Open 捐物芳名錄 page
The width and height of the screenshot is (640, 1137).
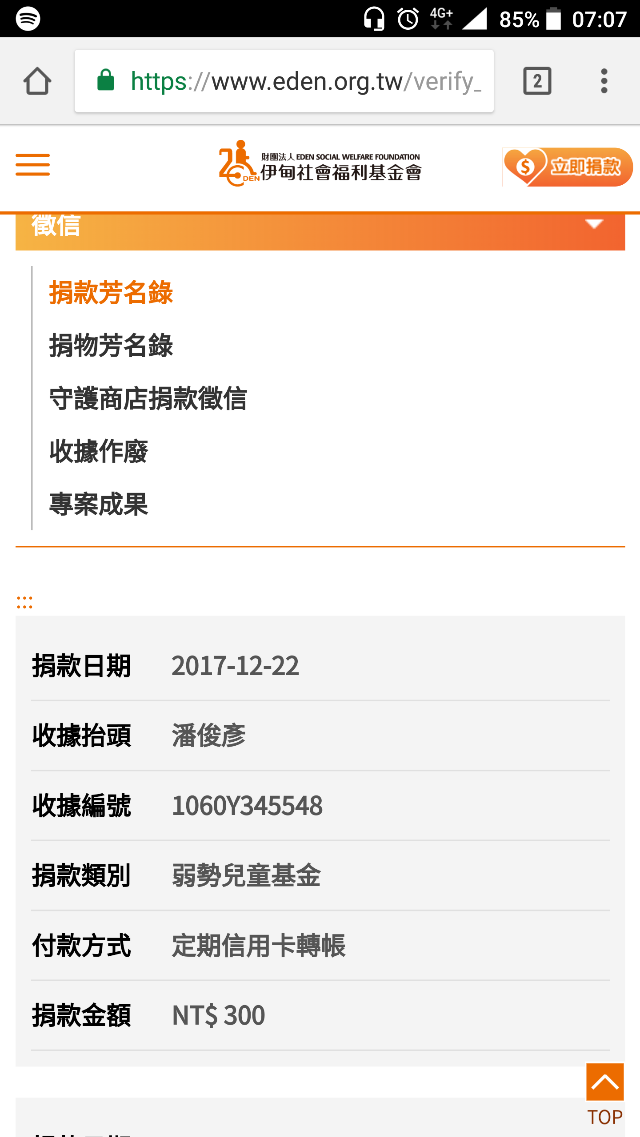pyautogui.click(x=111, y=346)
